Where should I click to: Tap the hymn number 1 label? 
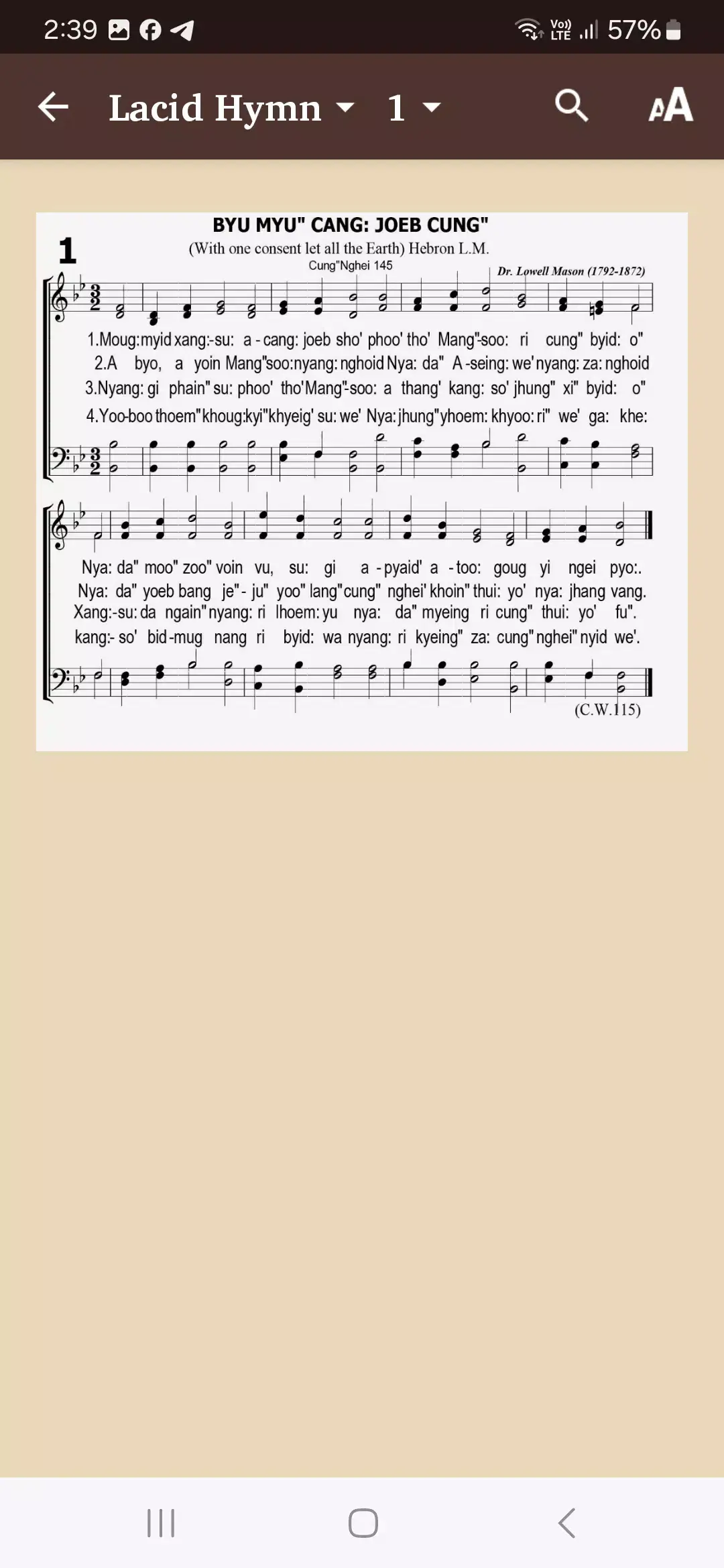pyautogui.click(x=396, y=107)
